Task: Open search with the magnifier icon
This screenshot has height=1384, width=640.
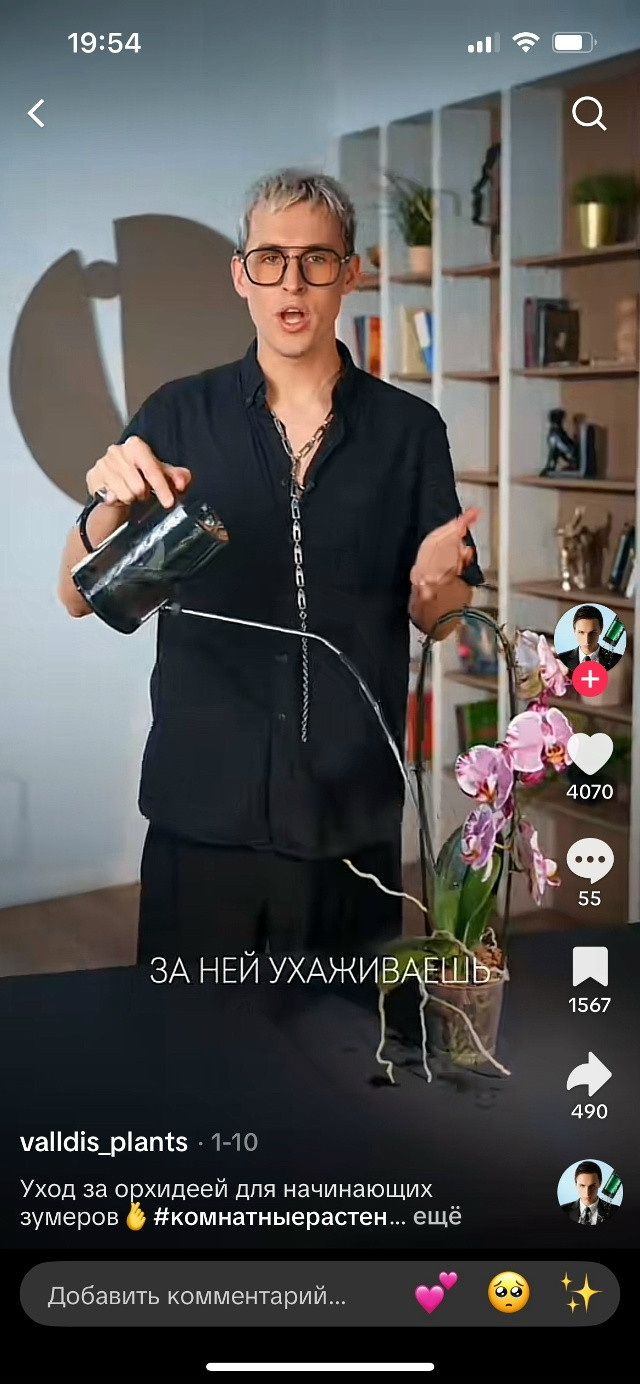Action: [589, 114]
